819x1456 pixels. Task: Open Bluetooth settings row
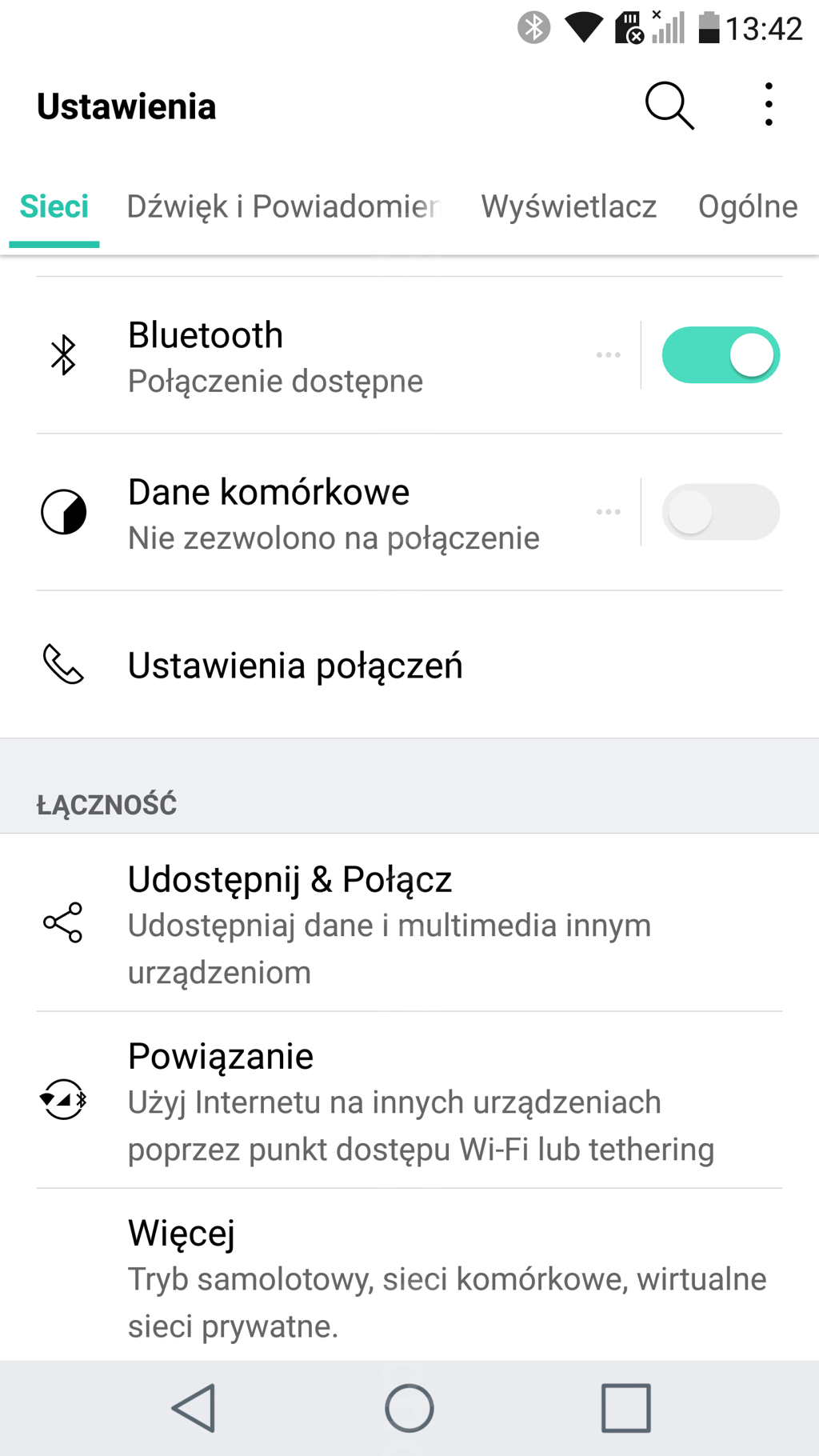(x=320, y=356)
